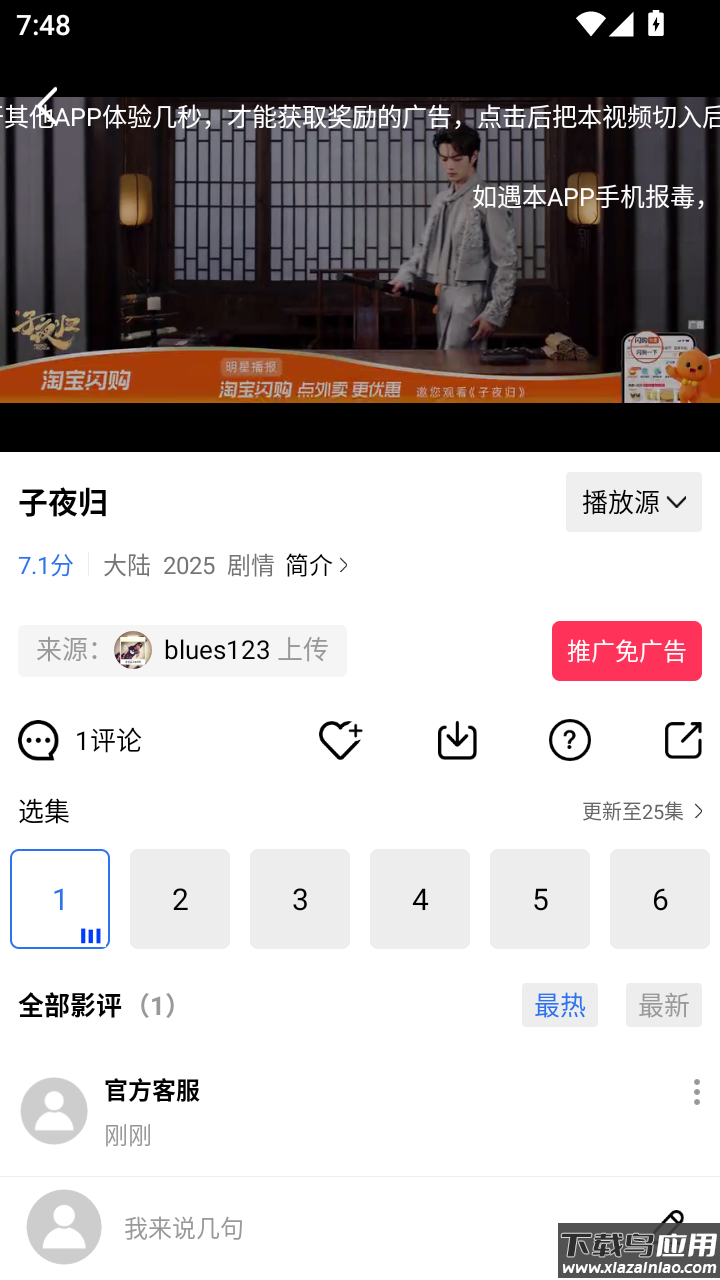The width and height of the screenshot is (720, 1280).
Task: Open the help question mark icon
Action: 570,741
